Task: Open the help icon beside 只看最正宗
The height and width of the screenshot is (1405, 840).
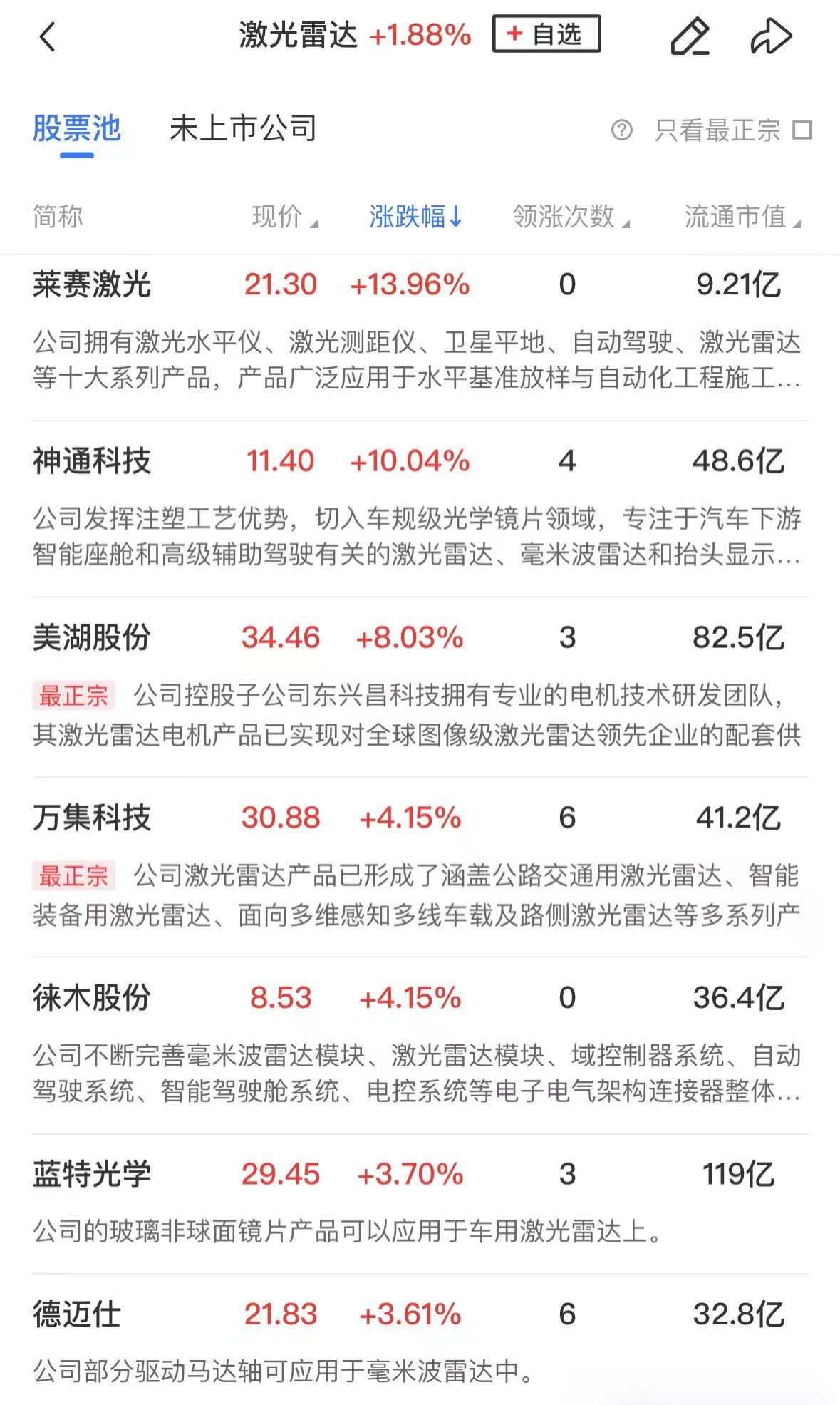Action: (x=621, y=130)
